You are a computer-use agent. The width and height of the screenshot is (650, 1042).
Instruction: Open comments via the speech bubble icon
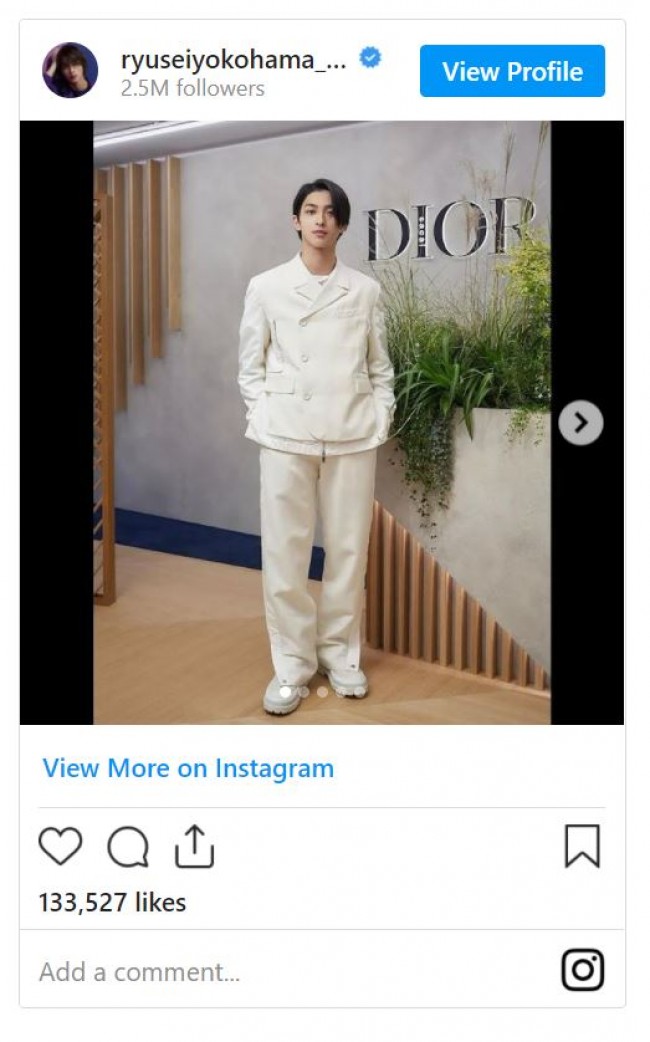pos(128,848)
